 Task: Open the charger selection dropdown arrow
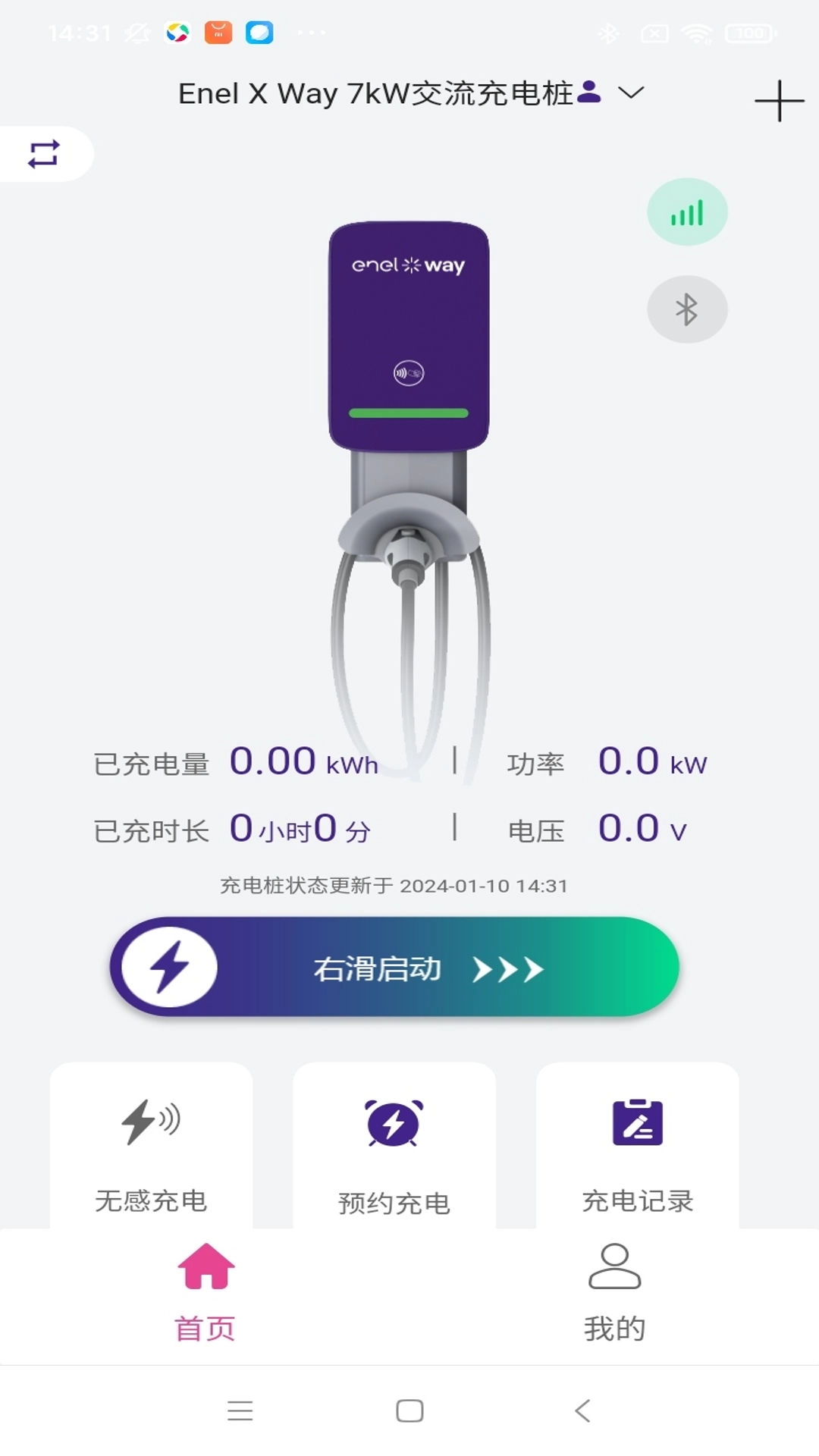click(x=630, y=94)
